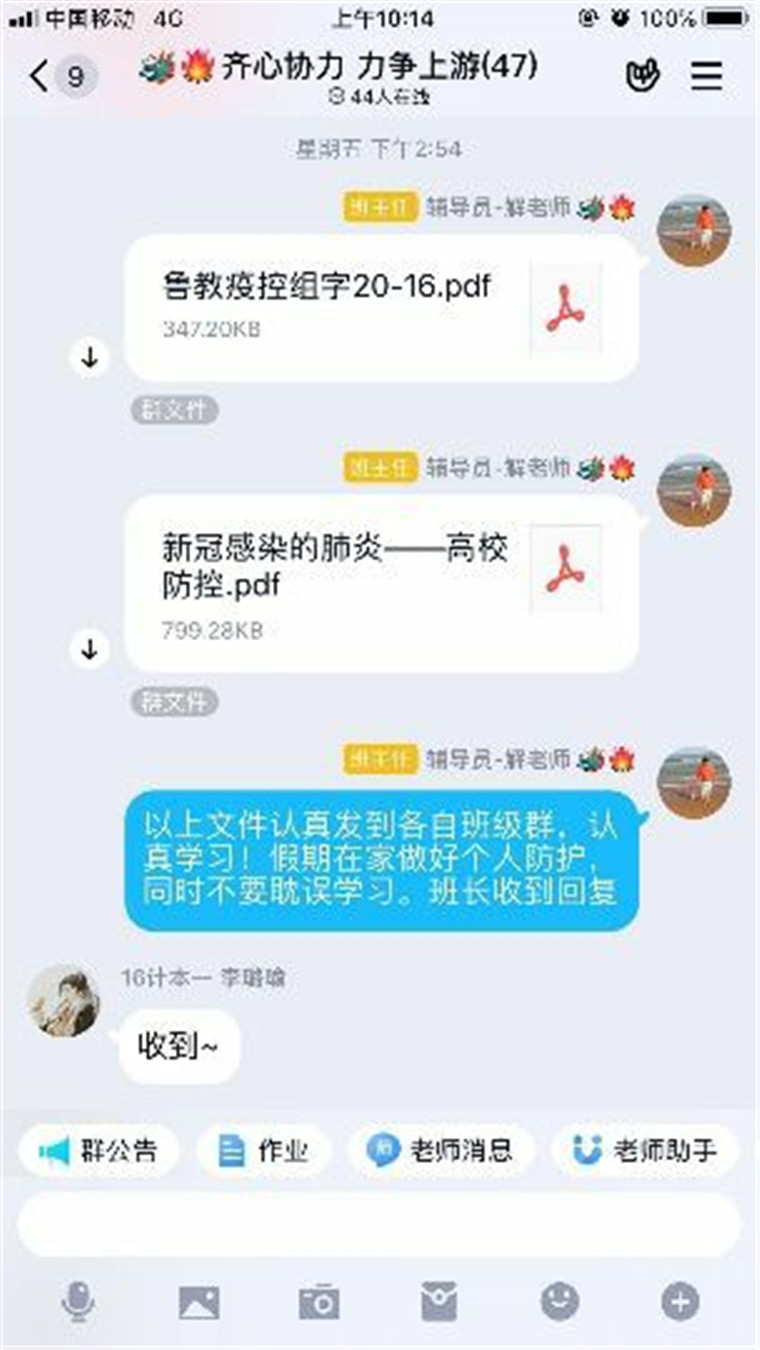Image resolution: width=760 pixels, height=1350 pixels.
Task: View 李晓瑜's profile avatar
Action: click(63, 1000)
